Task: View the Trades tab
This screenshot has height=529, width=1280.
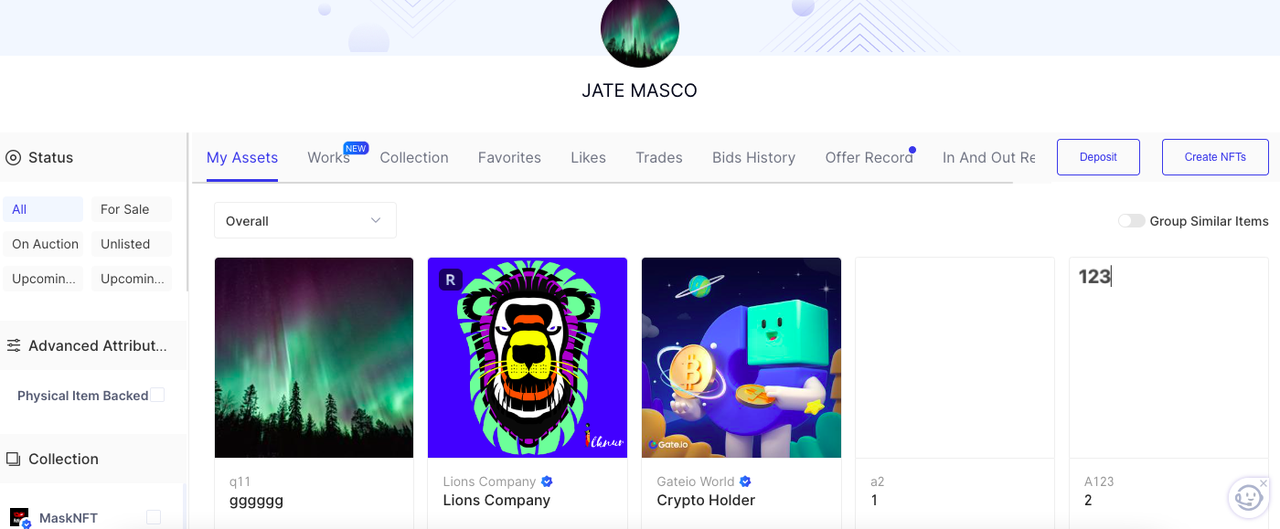Action: tap(659, 158)
